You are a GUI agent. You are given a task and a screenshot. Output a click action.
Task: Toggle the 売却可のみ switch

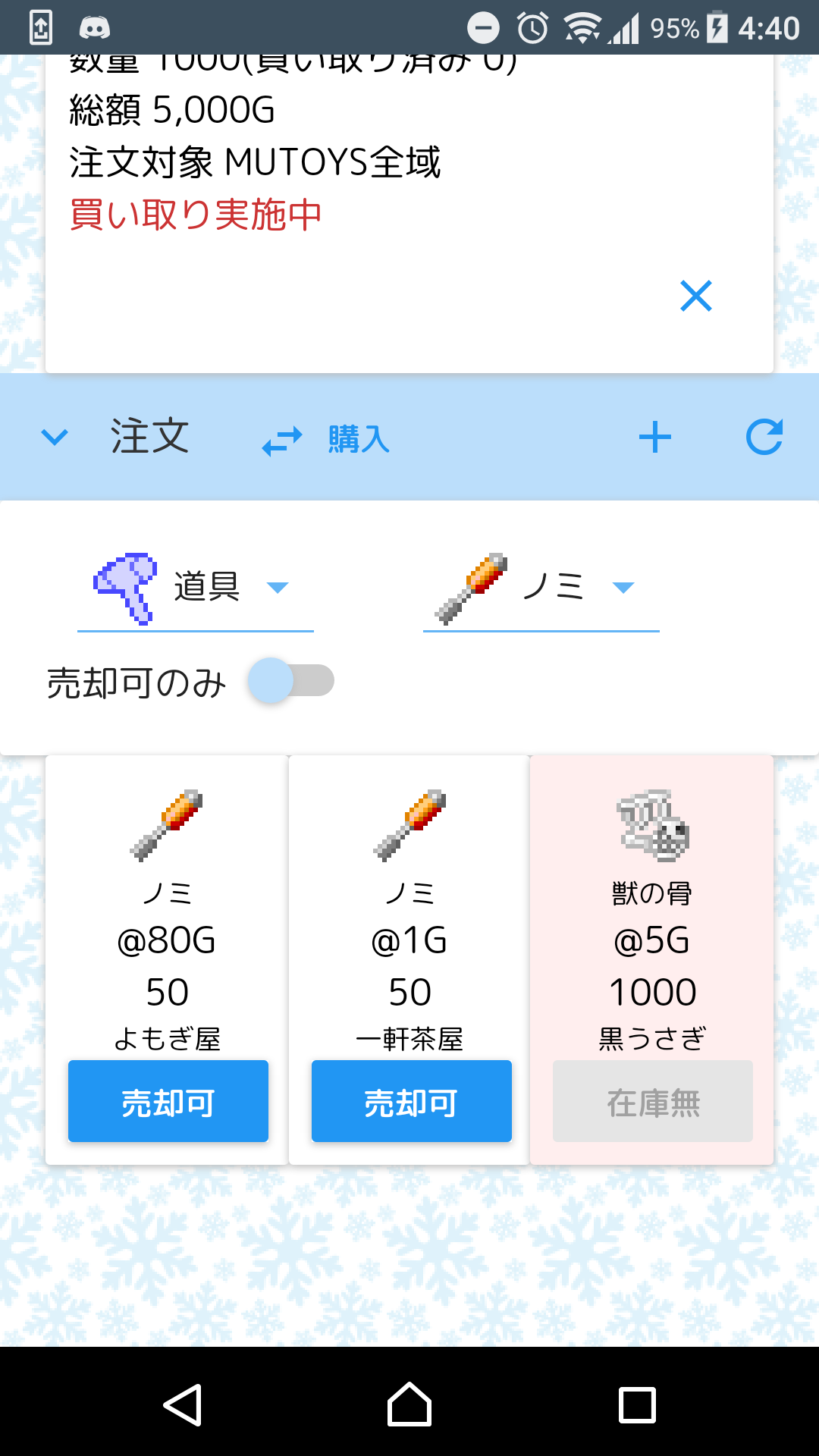pyautogui.click(x=291, y=680)
